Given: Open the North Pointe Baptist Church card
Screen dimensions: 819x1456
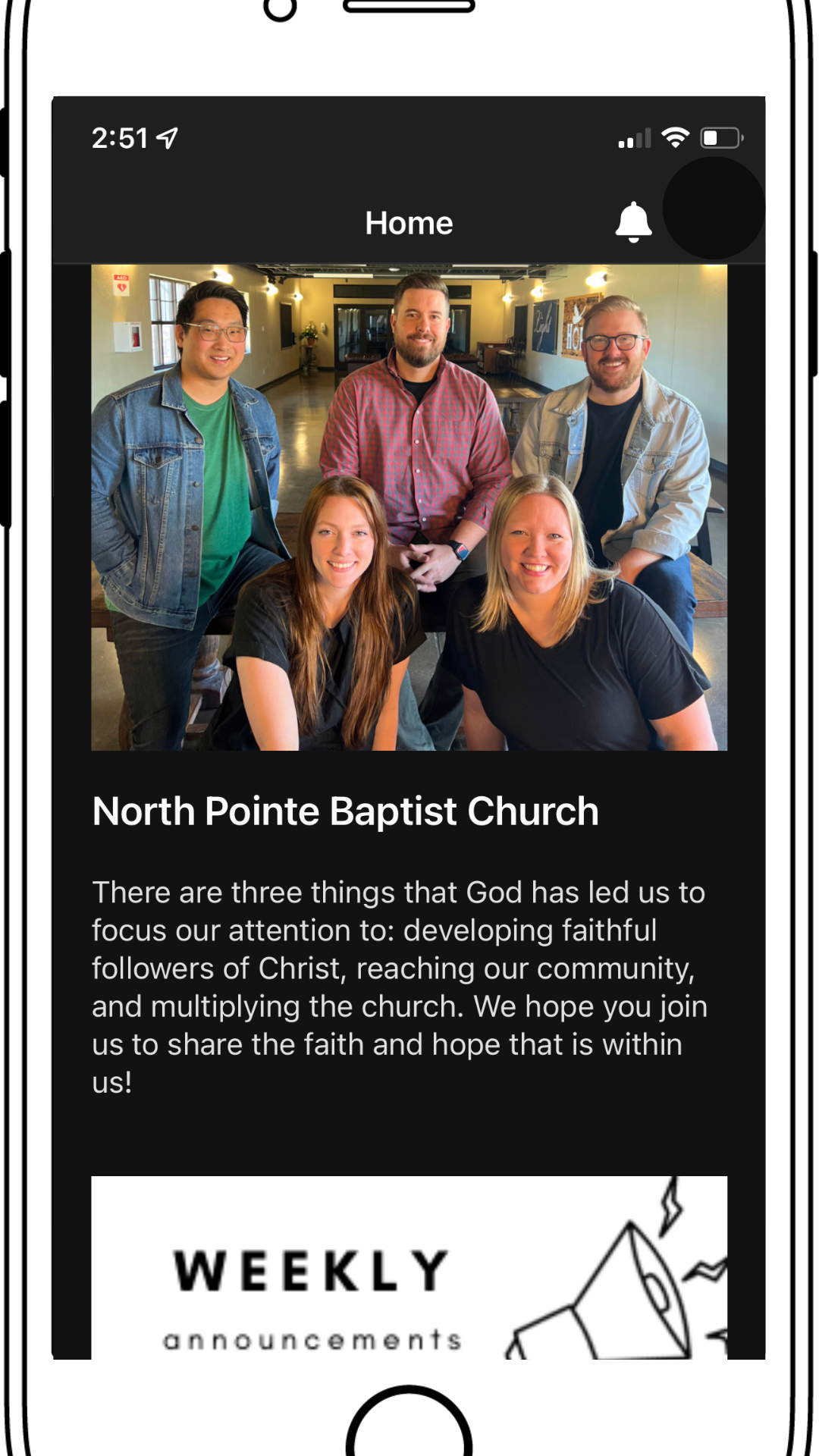Looking at the screenshot, I should point(409,682).
